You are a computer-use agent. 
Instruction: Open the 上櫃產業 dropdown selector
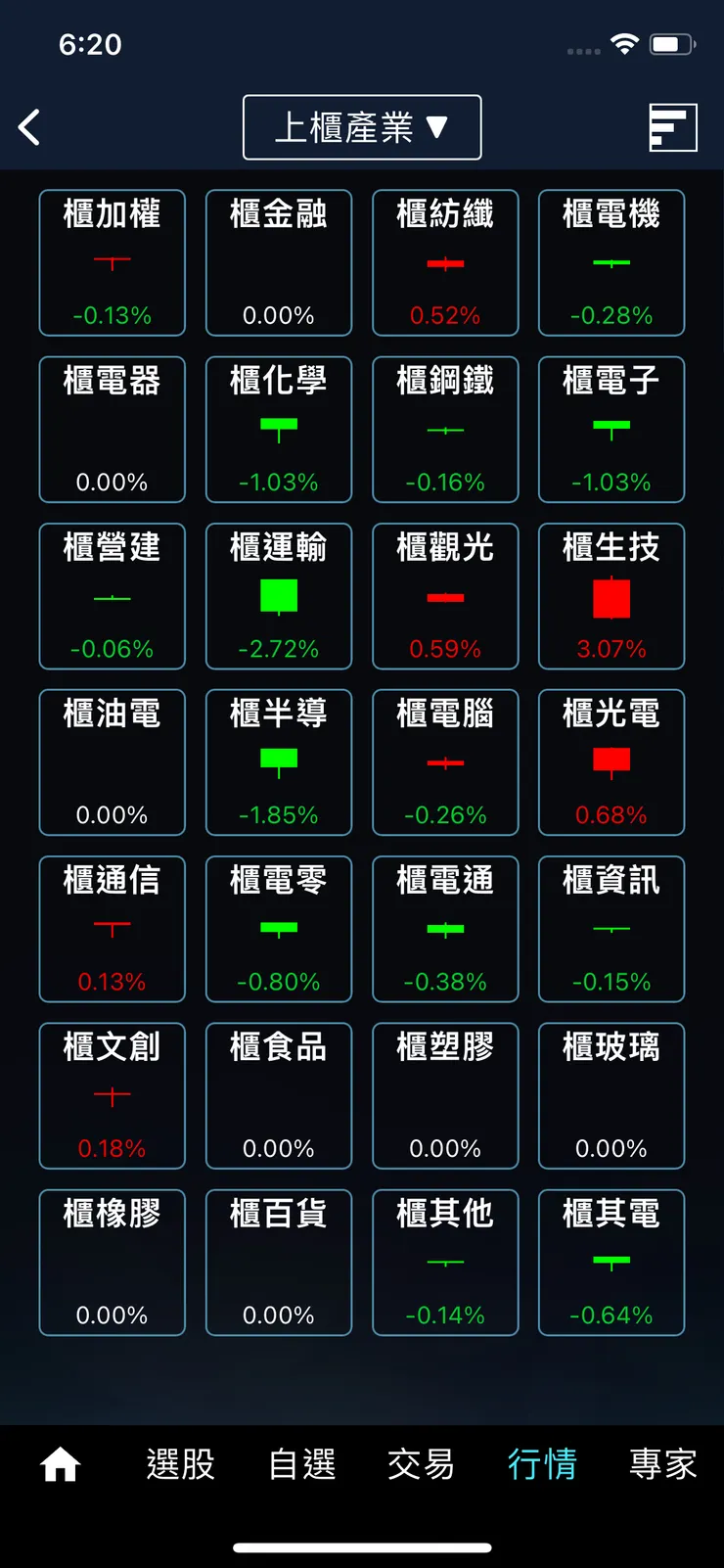362,127
